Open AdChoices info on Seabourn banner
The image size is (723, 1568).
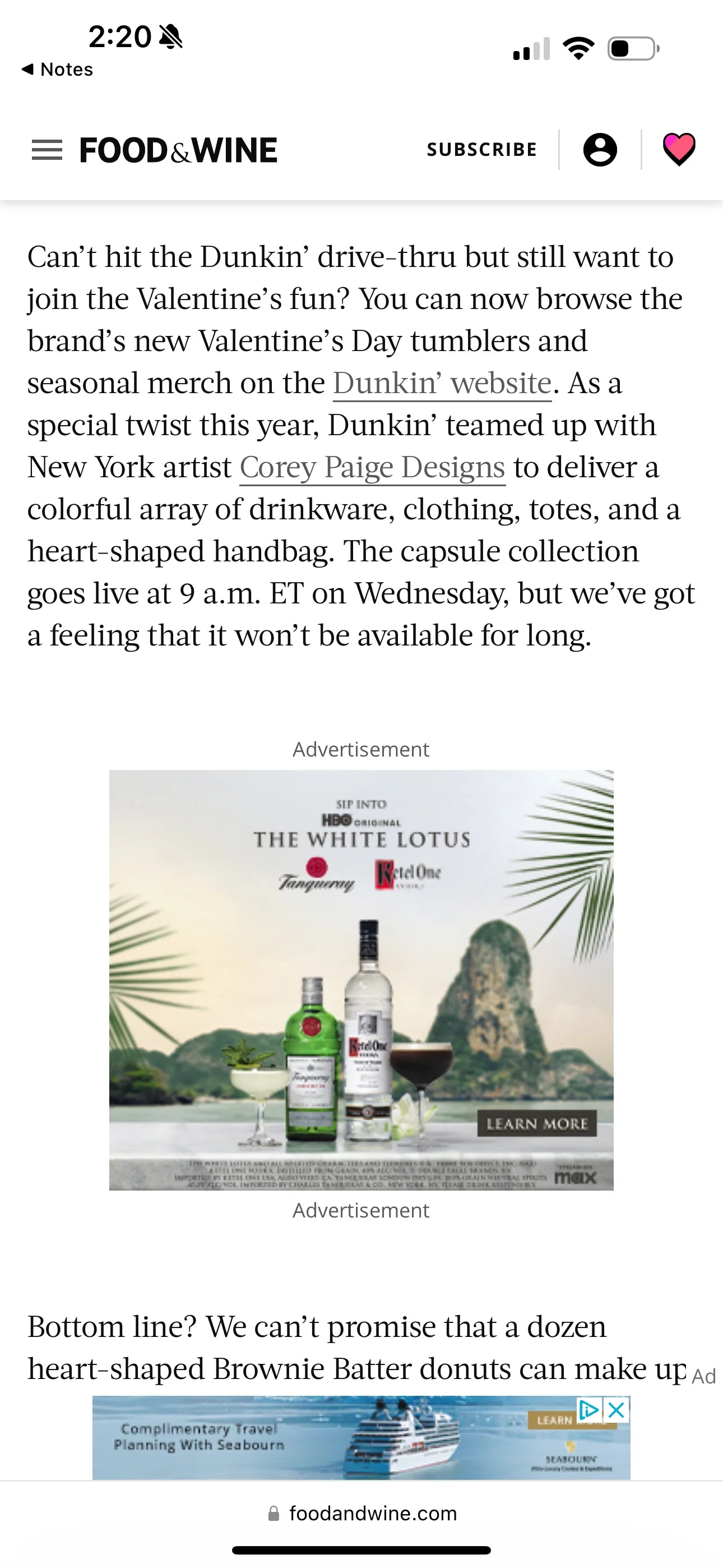pos(589,1409)
